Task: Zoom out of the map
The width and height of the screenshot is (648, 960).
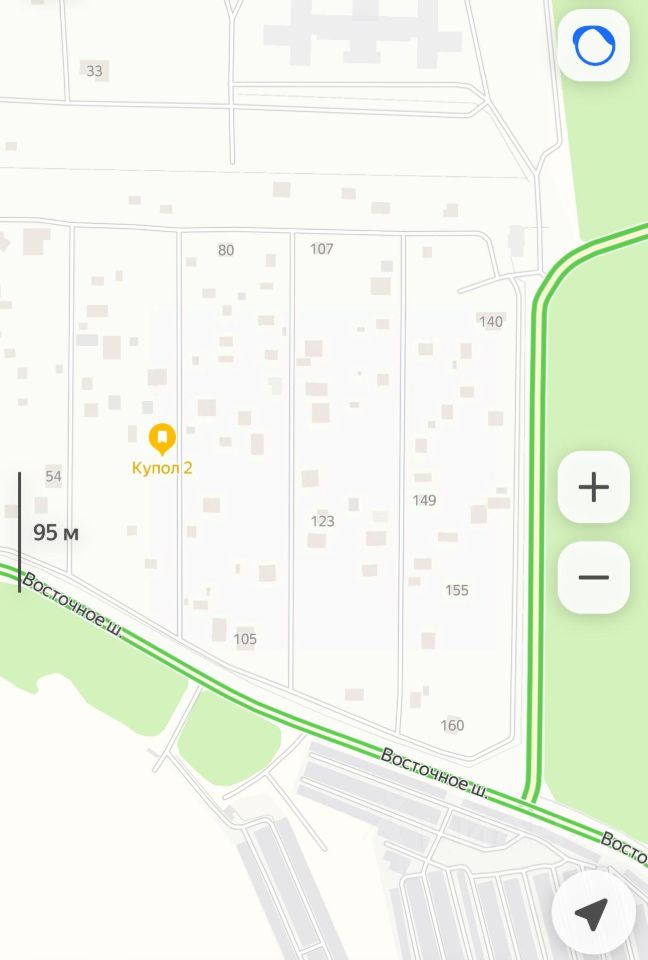Action: 594,578
